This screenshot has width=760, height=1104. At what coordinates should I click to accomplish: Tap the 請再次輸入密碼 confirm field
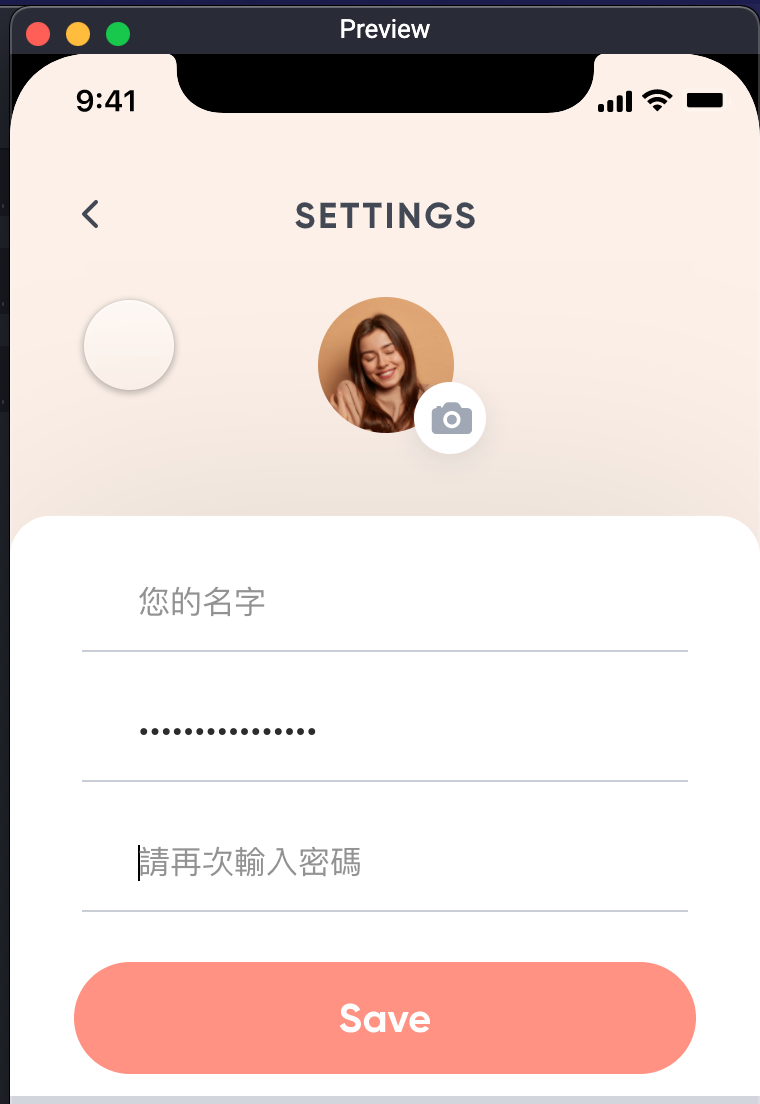(x=384, y=862)
